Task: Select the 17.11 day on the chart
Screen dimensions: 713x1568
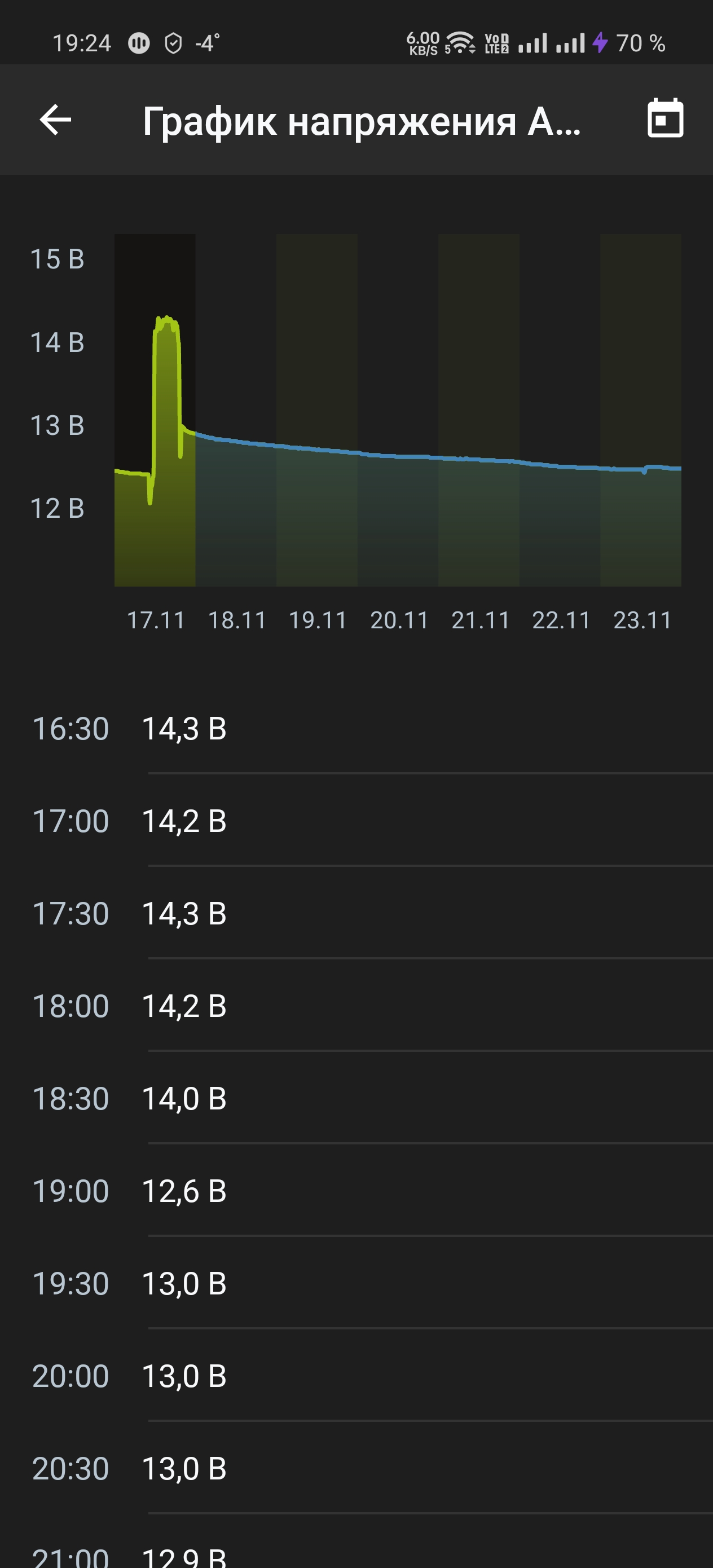Action: 155,410
